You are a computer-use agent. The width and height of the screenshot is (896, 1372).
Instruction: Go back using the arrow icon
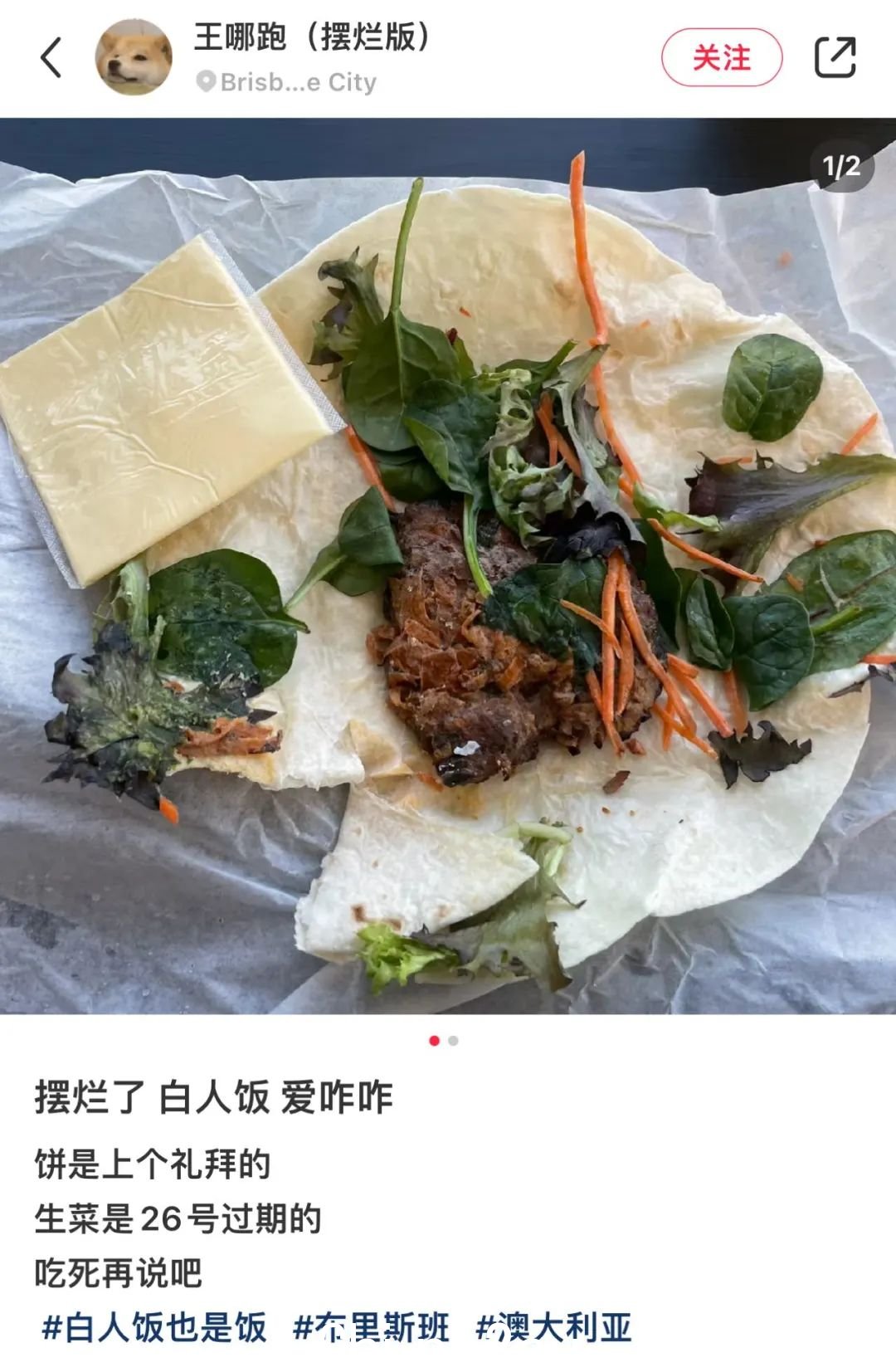click(51, 57)
